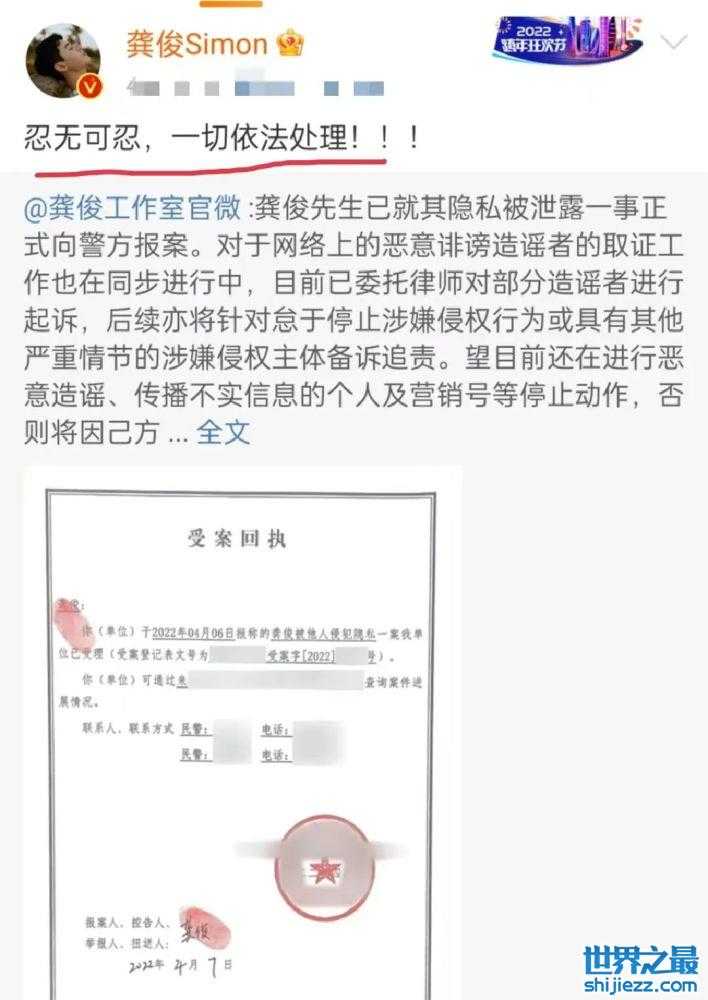Open the 2022 festival banner
708x1000 pixels.
pyautogui.click(x=568, y=39)
